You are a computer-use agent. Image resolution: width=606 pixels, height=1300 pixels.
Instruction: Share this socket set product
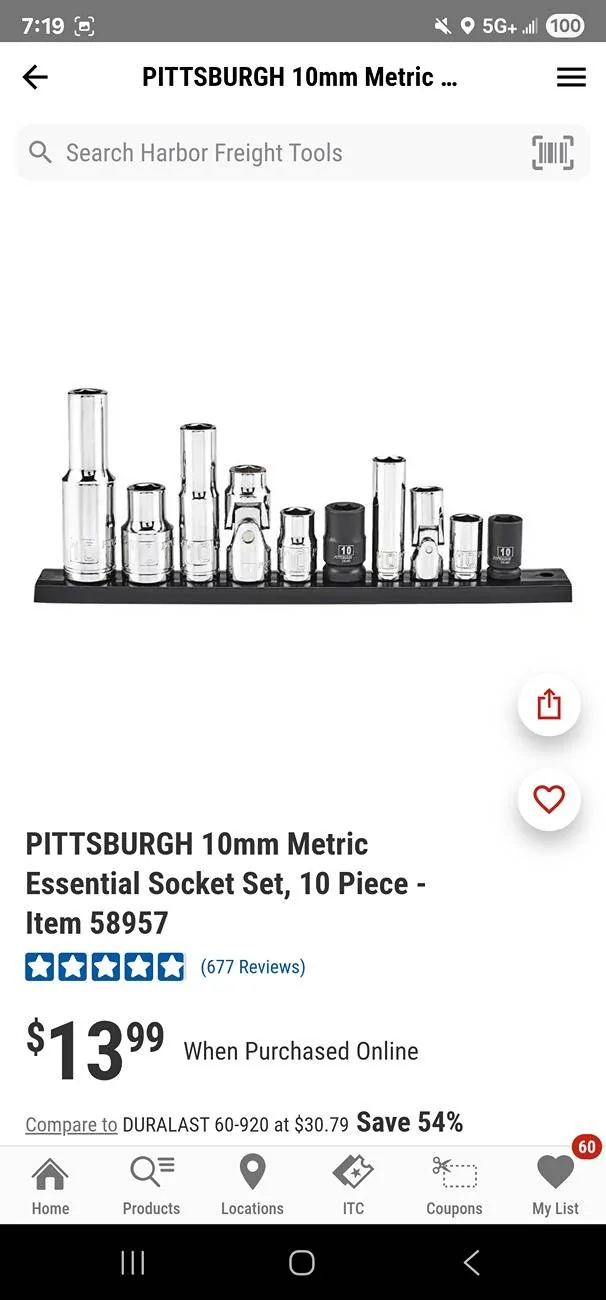(x=549, y=705)
